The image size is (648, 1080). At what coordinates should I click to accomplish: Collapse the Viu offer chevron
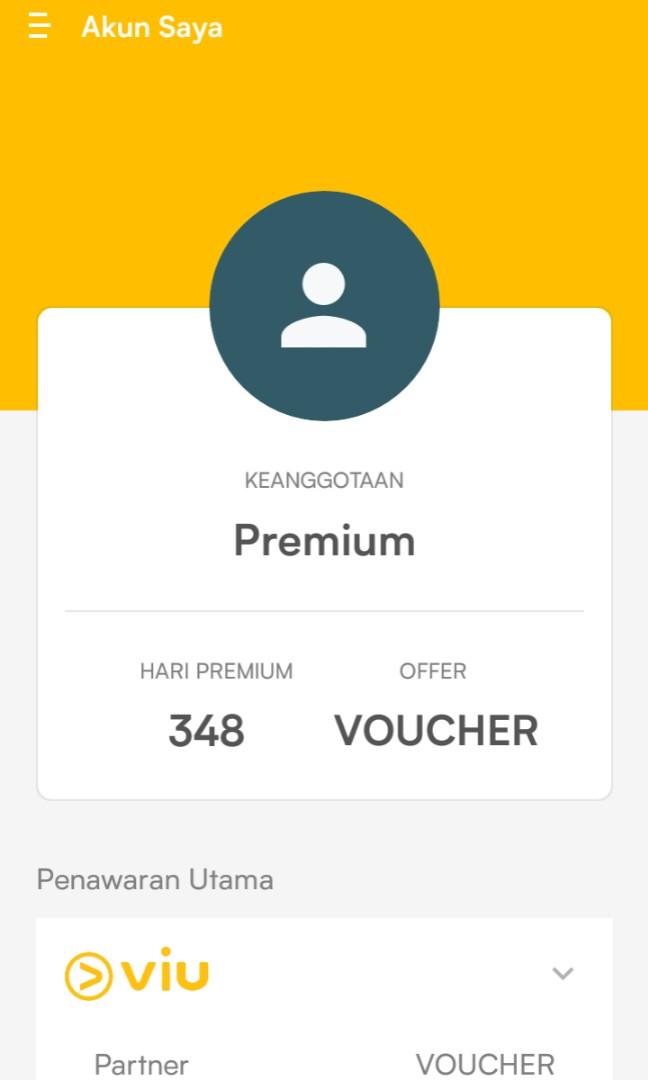point(563,973)
